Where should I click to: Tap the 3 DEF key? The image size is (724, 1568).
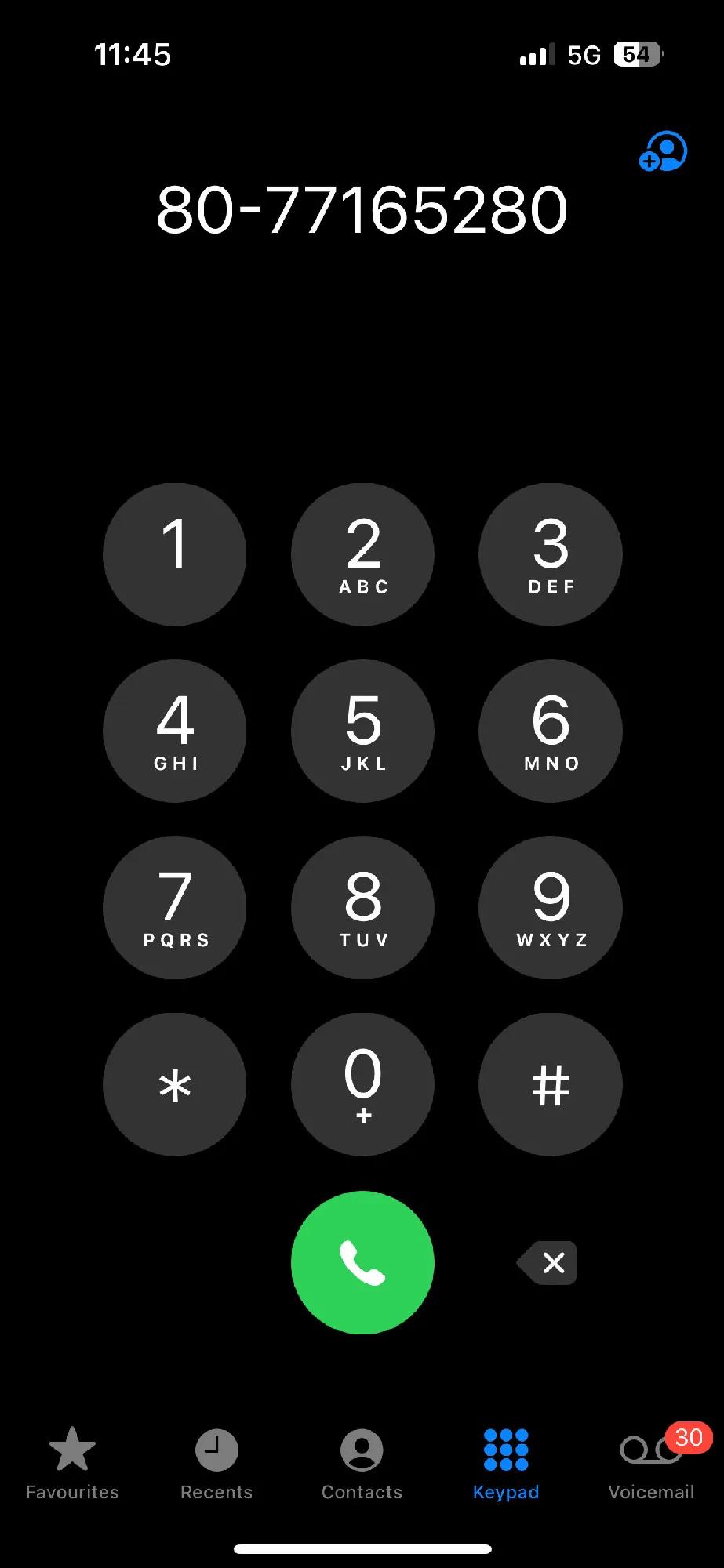coord(551,554)
